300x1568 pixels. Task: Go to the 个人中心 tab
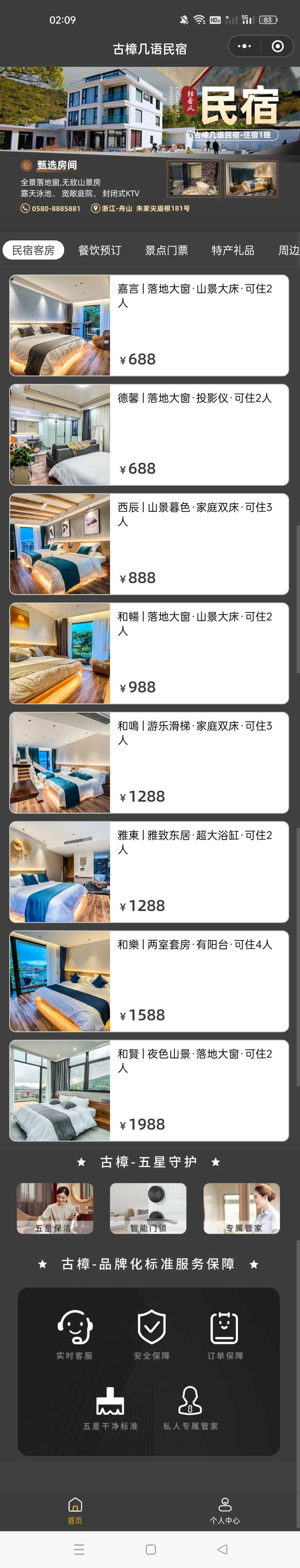click(x=224, y=1512)
